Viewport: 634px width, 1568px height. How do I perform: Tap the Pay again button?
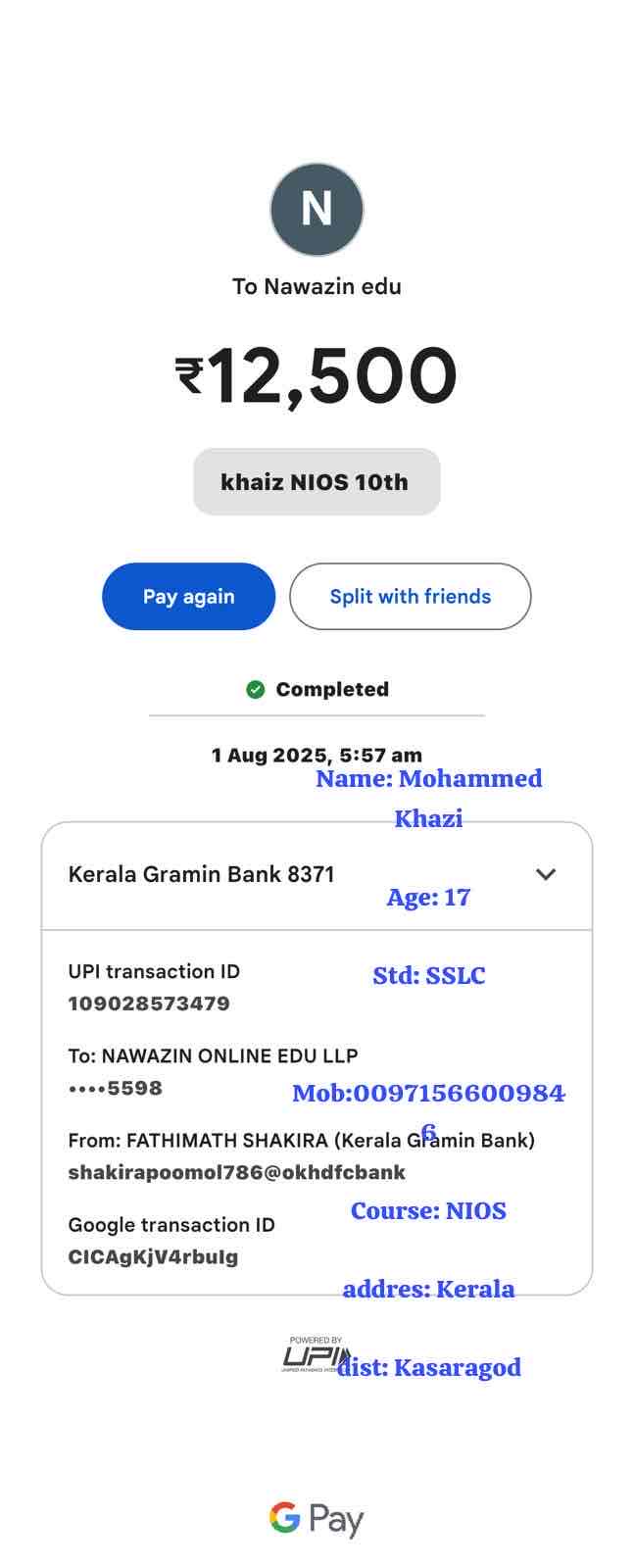188,597
